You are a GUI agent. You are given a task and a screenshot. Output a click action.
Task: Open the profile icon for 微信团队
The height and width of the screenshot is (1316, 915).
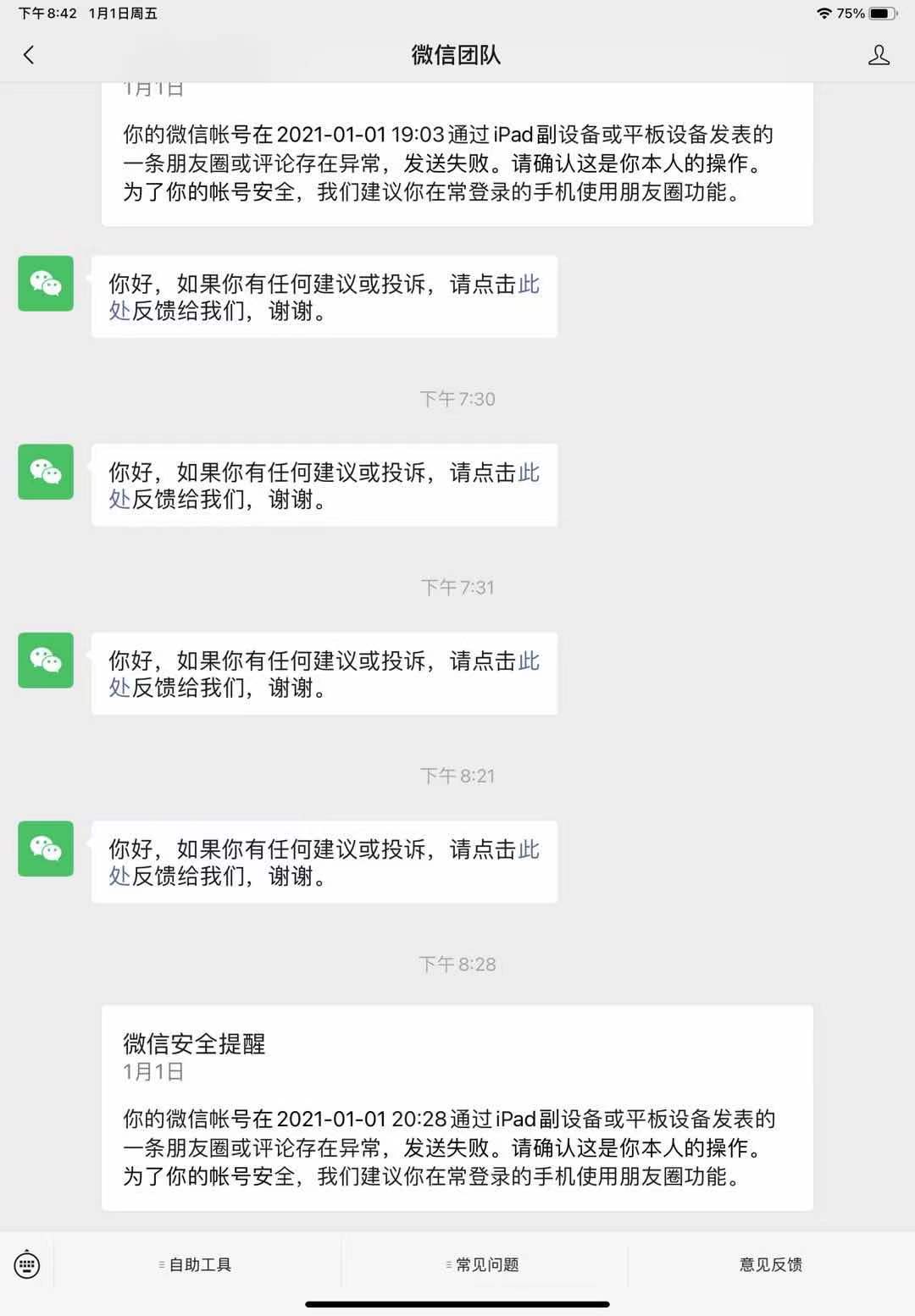click(x=879, y=55)
